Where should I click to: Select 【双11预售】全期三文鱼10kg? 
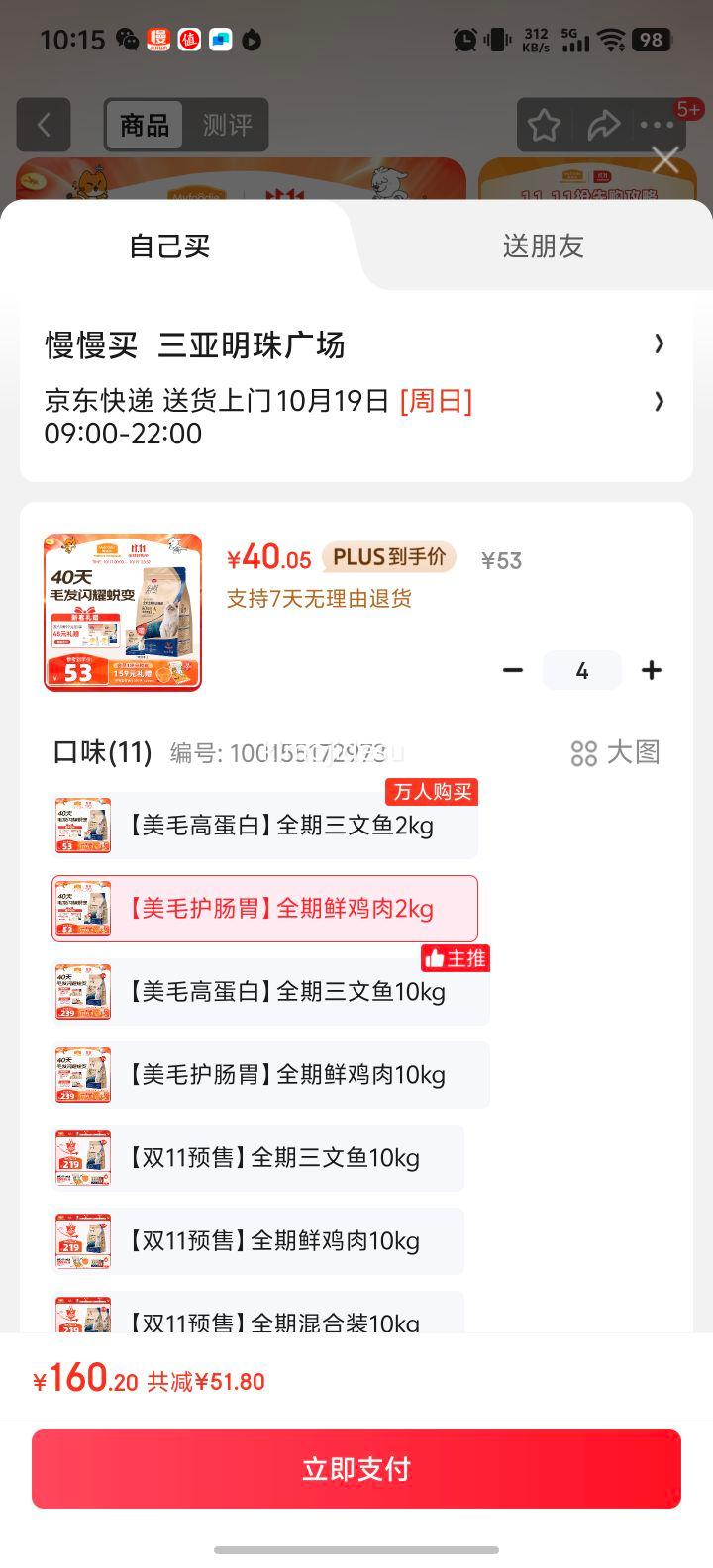[257, 1158]
